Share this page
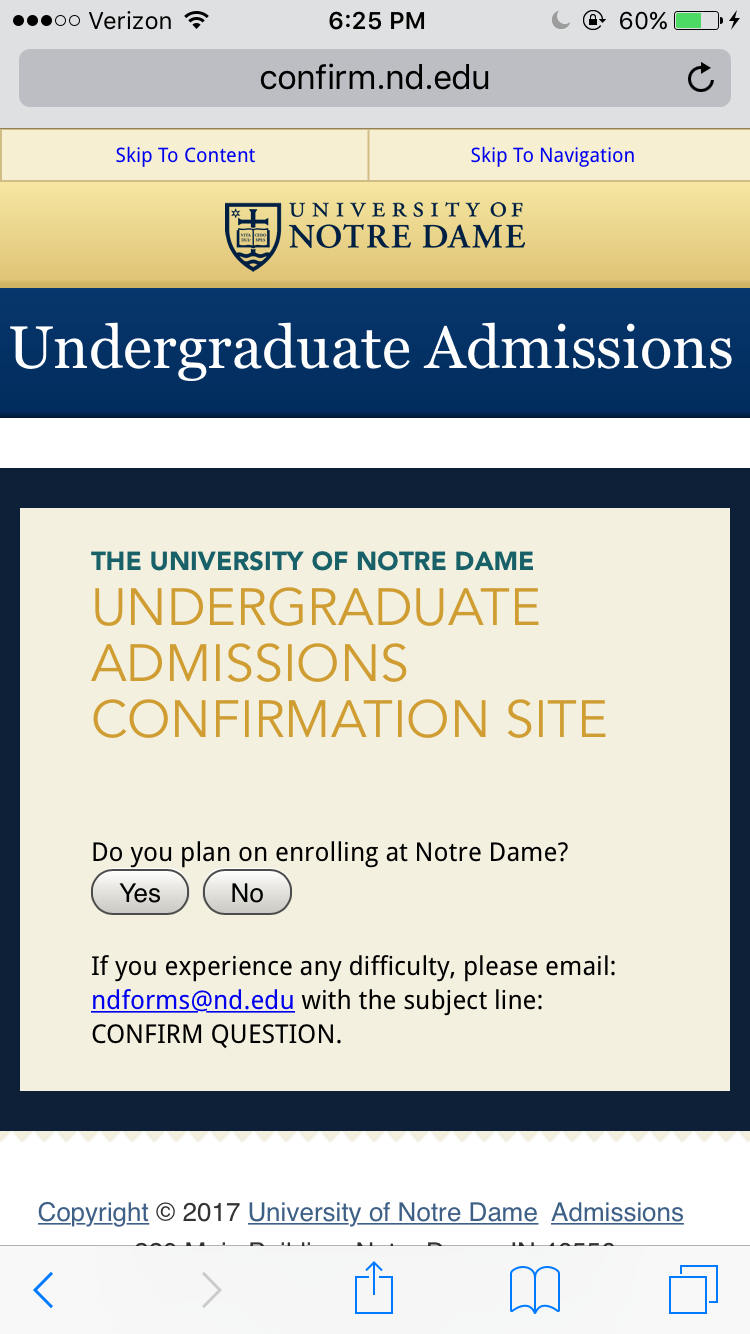750x1334 pixels. coord(375,1288)
